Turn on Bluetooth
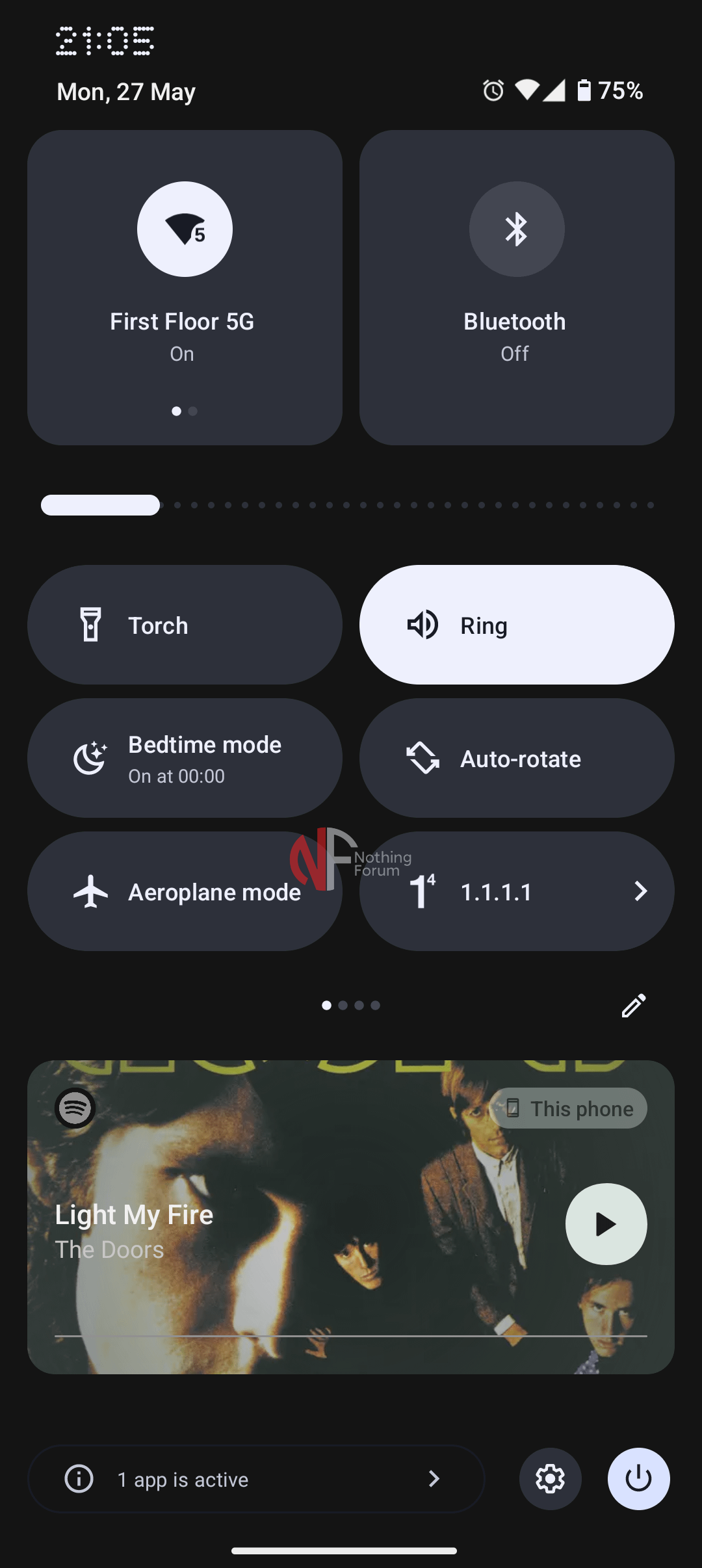Image resolution: width=702 pixels, height=1568 pixels. click(x=517, y=229)
